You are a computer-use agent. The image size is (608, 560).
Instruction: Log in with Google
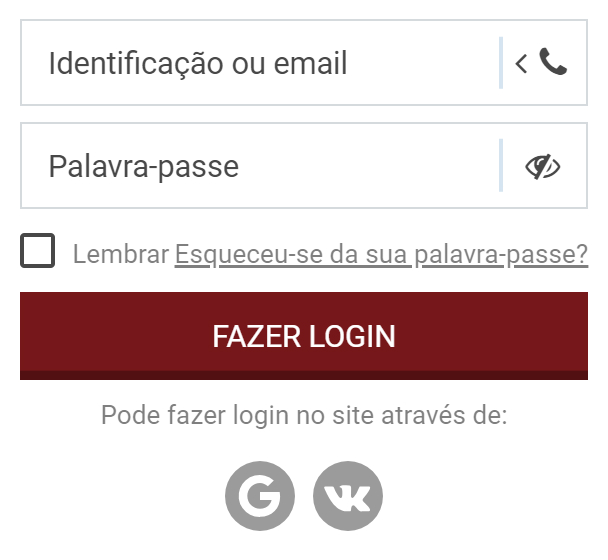click(260, 495)
